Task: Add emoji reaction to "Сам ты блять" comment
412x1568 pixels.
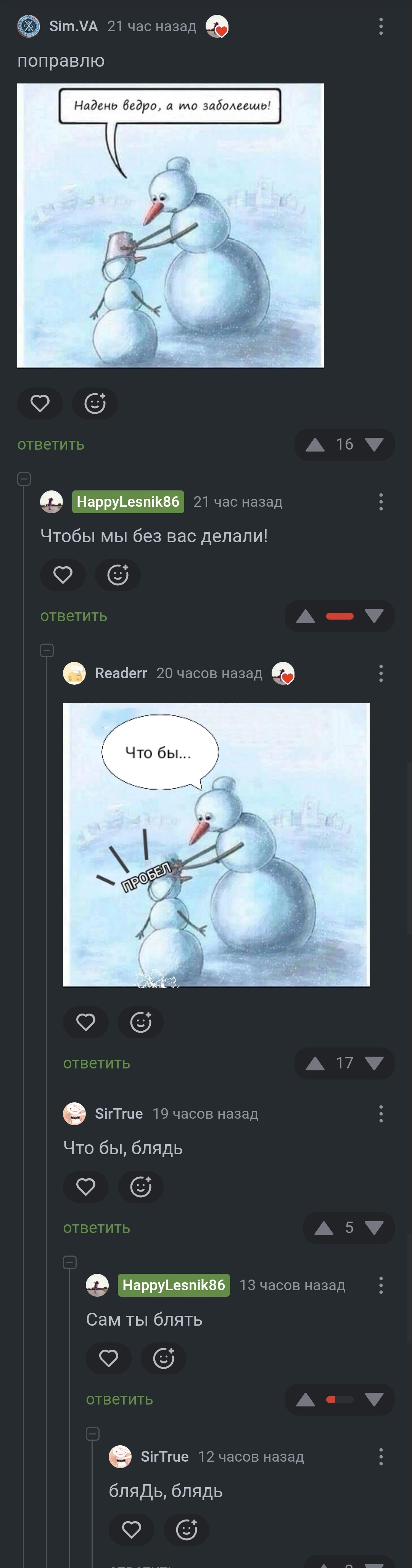Action: tap(163, 1358)
